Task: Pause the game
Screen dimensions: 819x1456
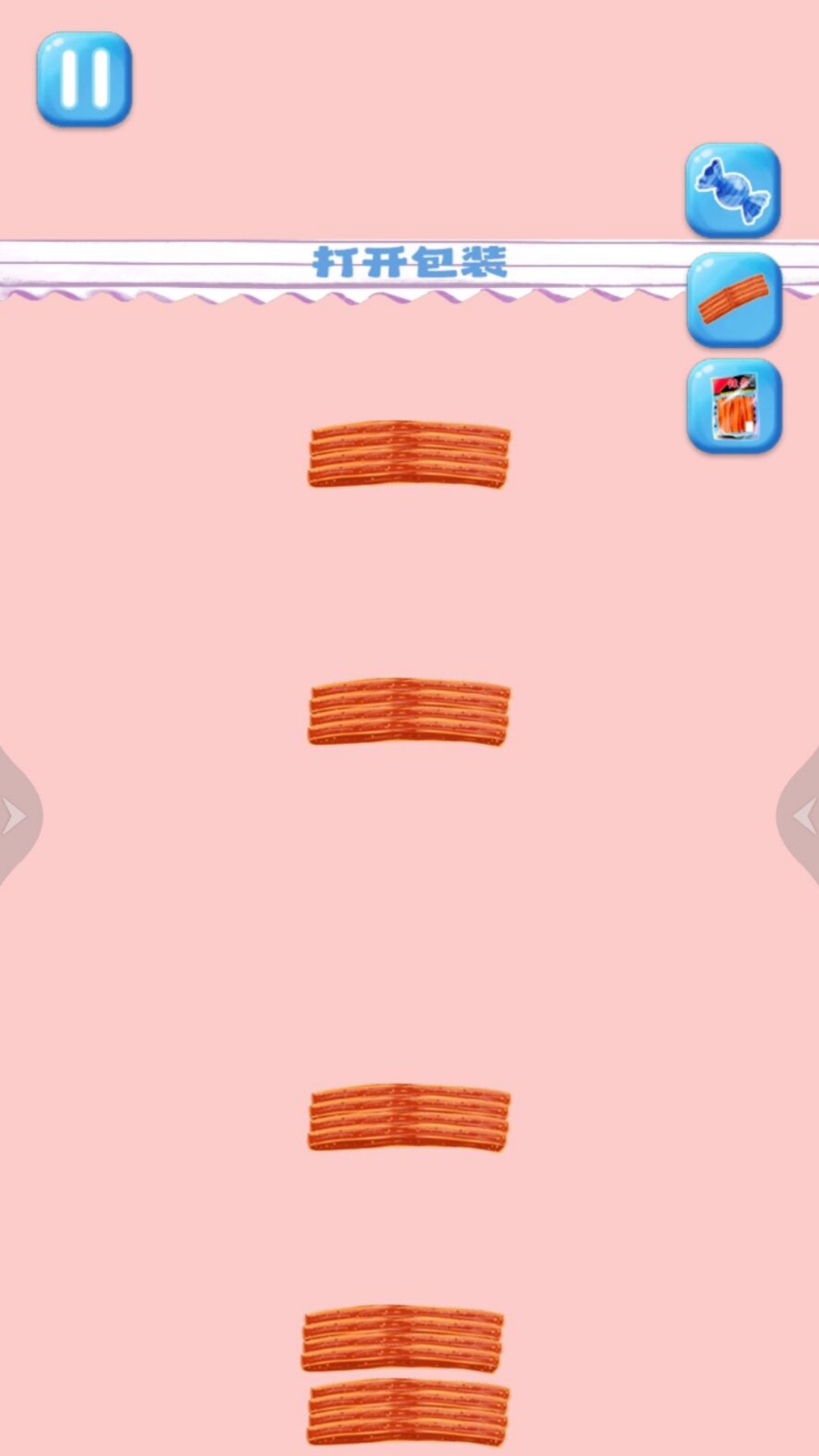Action: [x=84, y=79]
